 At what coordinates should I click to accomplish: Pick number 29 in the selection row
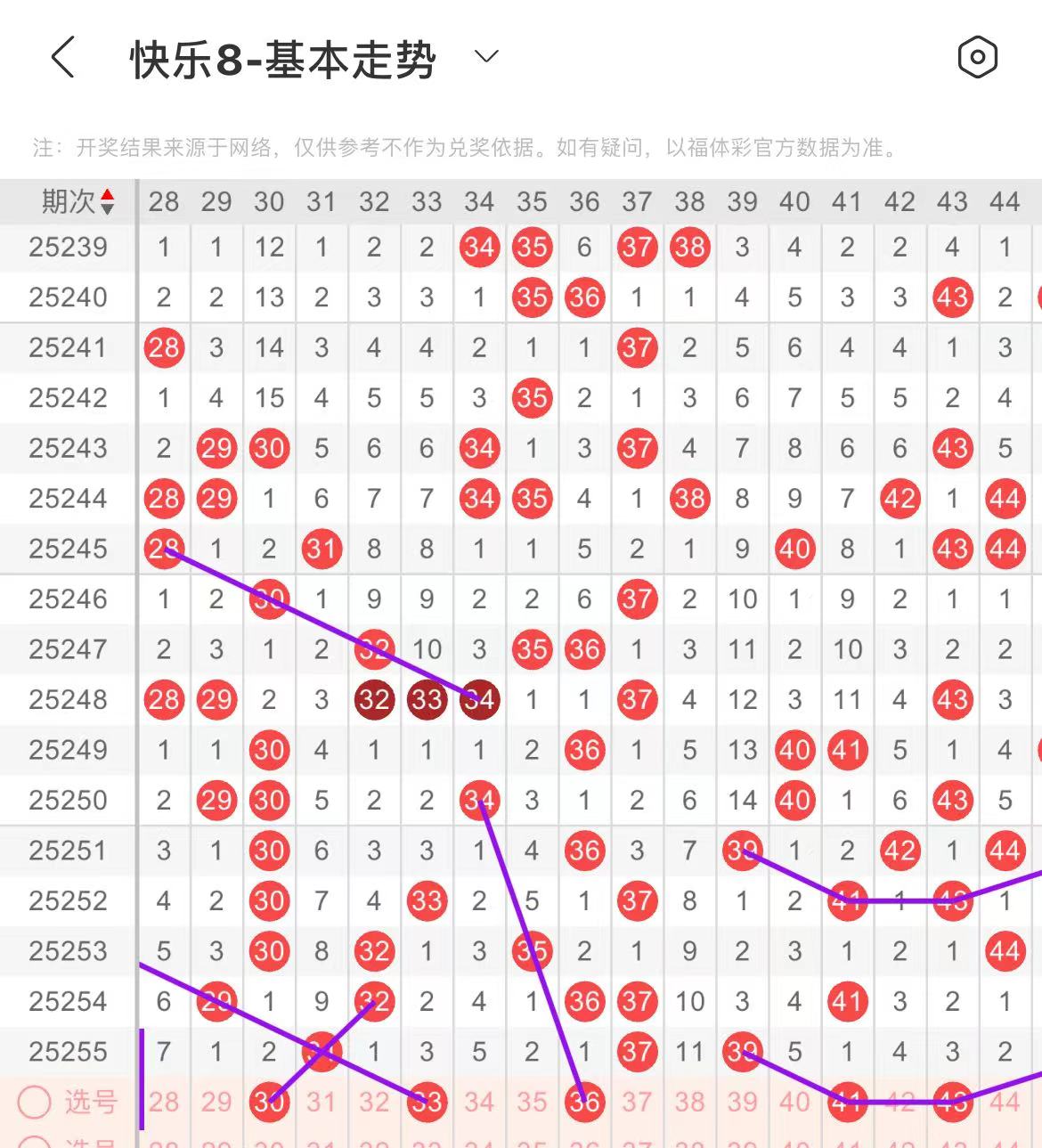click(x=216, y=1103)
